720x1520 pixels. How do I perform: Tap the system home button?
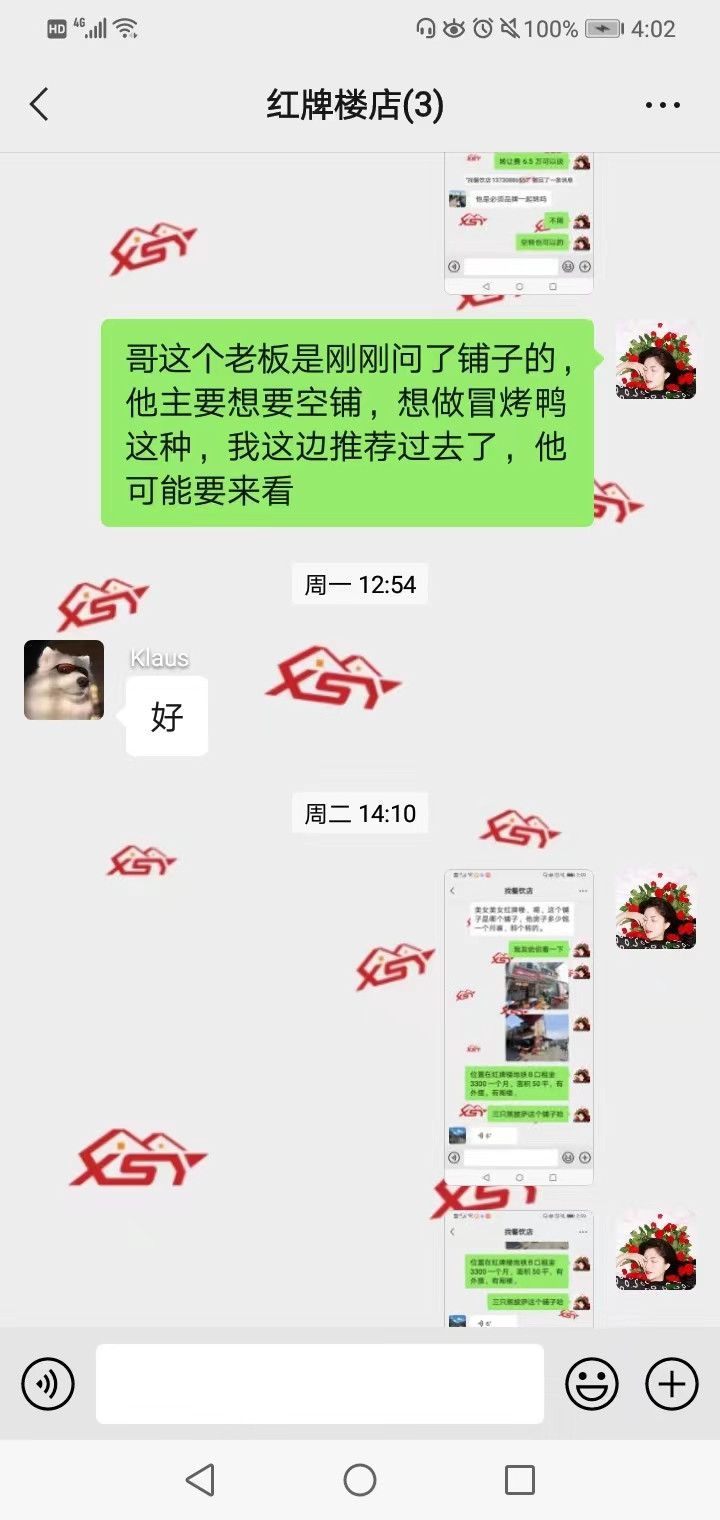pos(360,1479)
